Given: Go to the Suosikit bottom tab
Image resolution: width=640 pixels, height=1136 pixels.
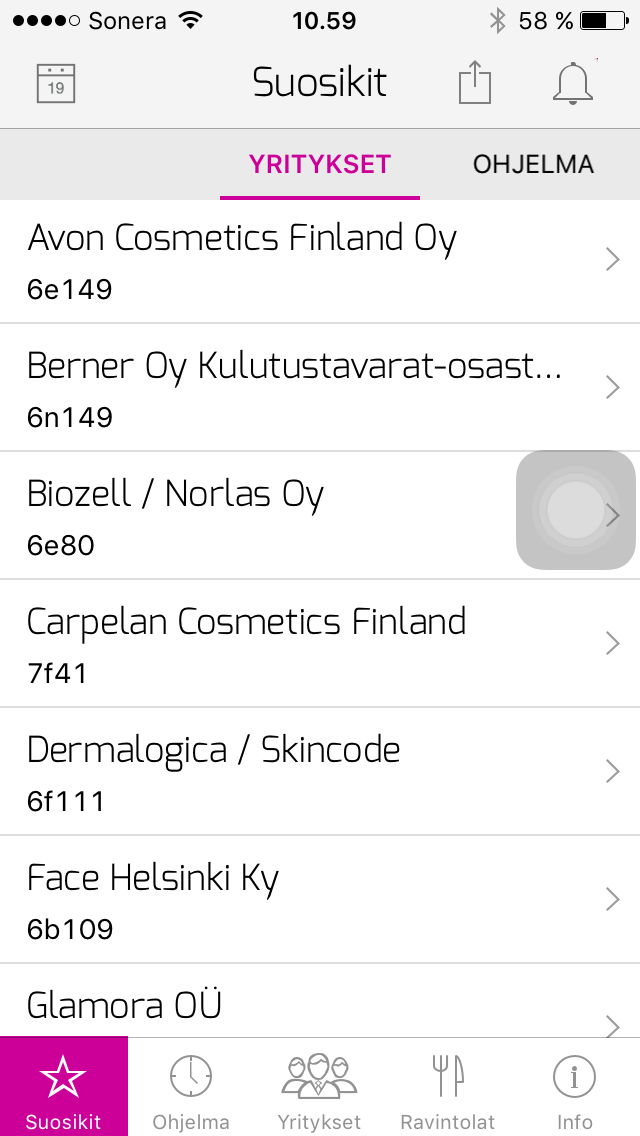Looking at the screenshot, I should coord(64,1086).
